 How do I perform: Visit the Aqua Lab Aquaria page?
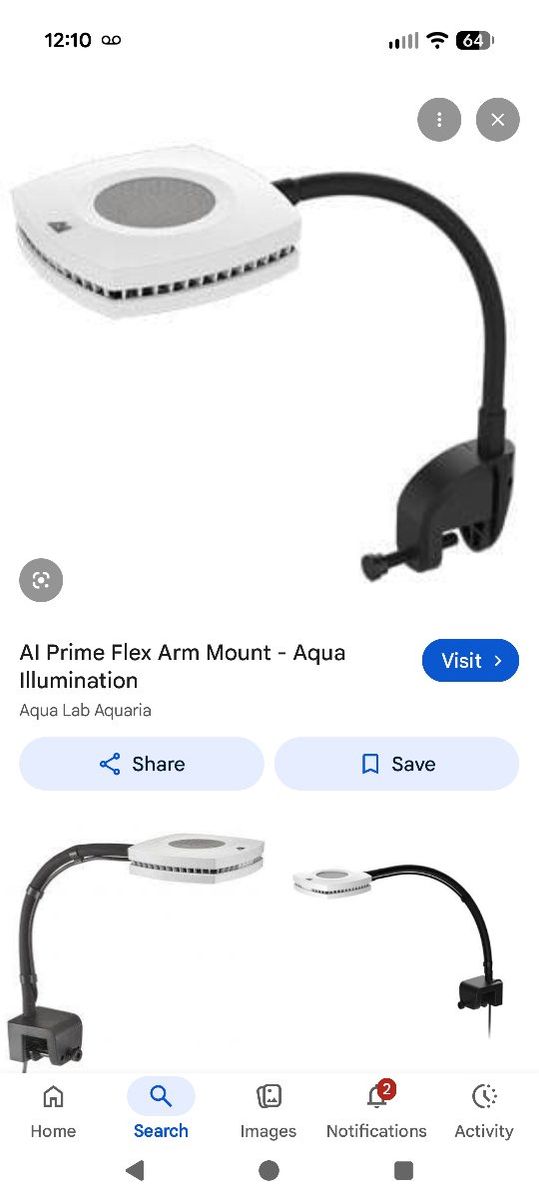(x=470, y=660)
